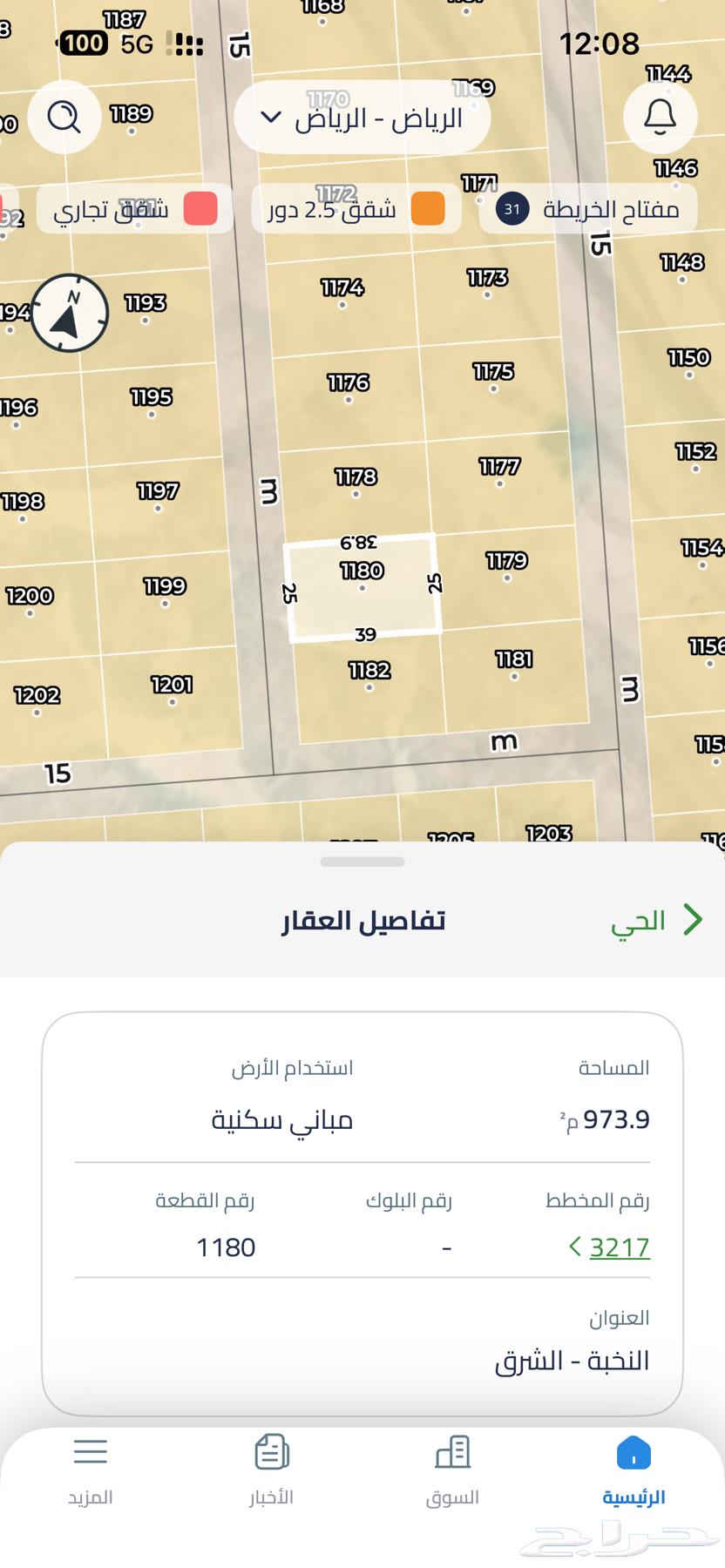Open the المزيد more tab

[x=91, y=1471]
